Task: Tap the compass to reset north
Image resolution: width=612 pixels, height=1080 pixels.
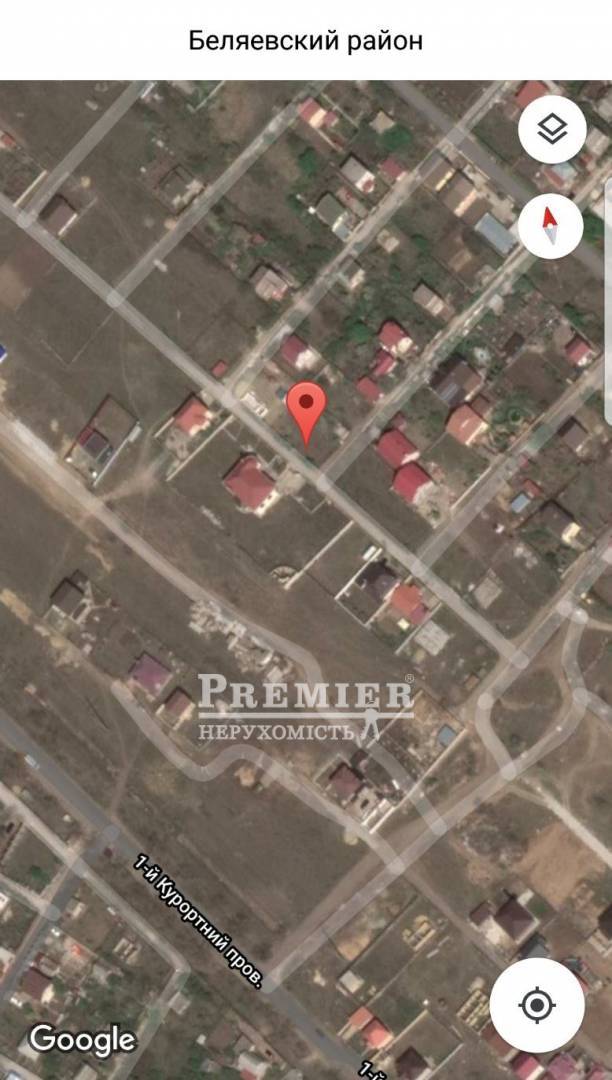Action: point(552,225)
